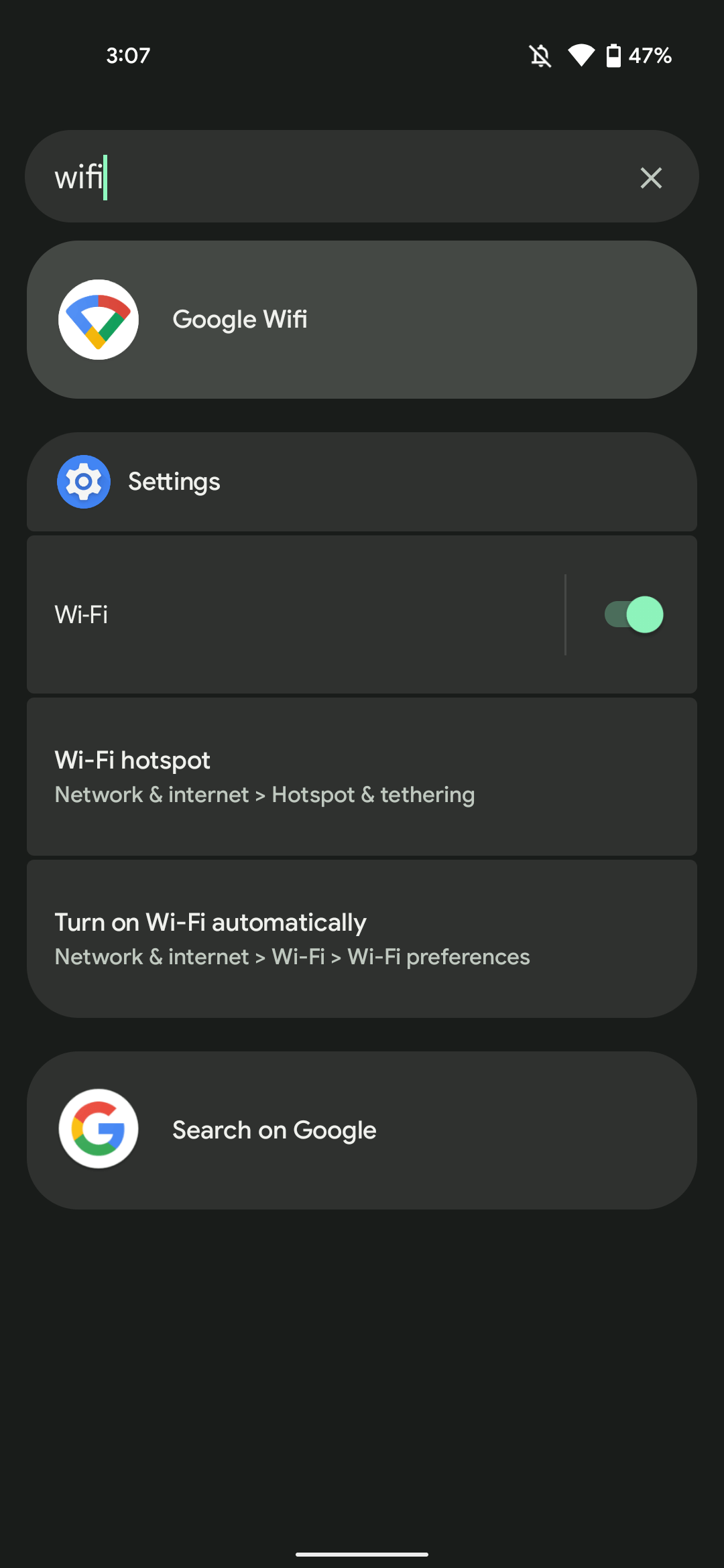Clear the wifi search text
The image size is (724, 1568).
651,178
